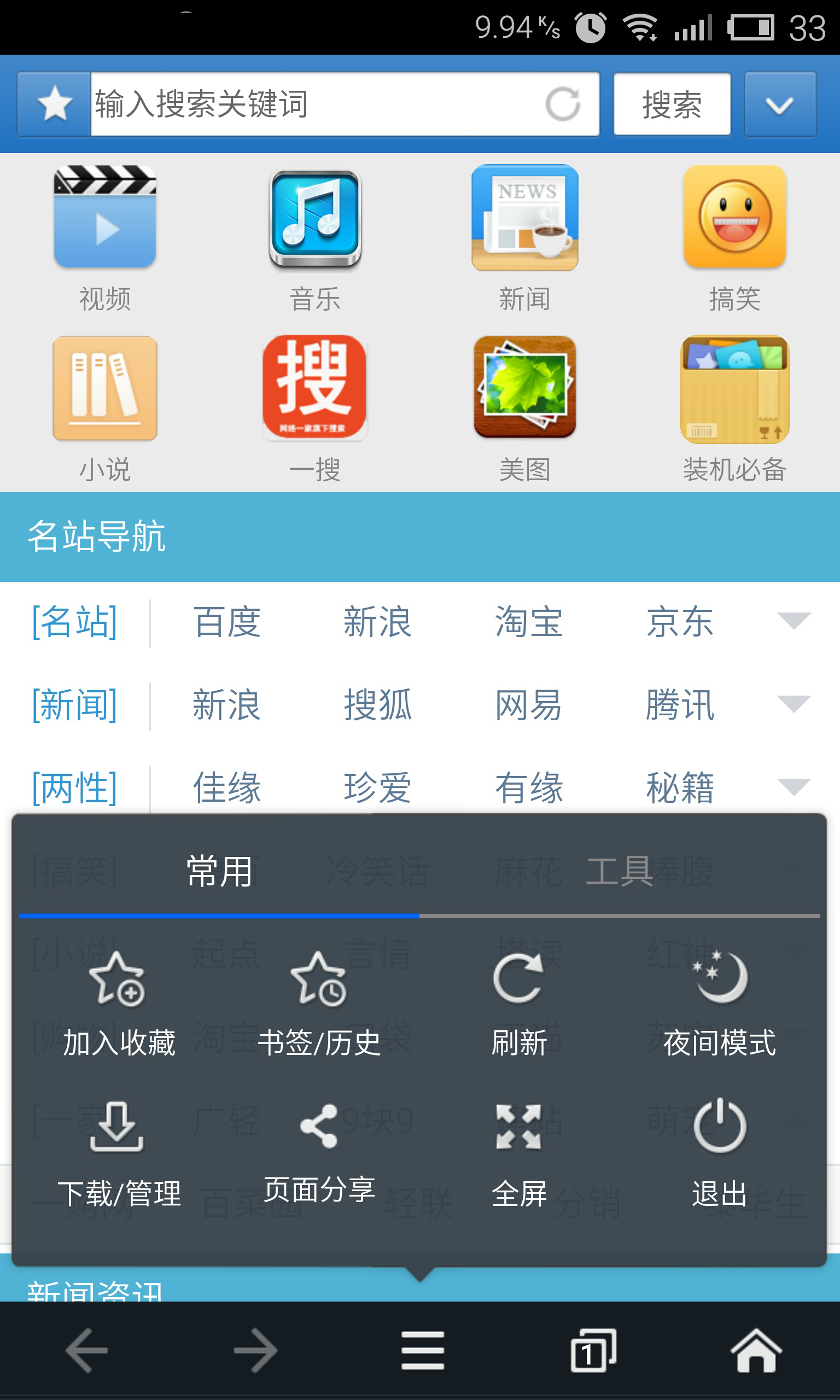Open the 新闻 news shortcut icon
Screen dimensions: 840x1400
[x=524, y=238]
